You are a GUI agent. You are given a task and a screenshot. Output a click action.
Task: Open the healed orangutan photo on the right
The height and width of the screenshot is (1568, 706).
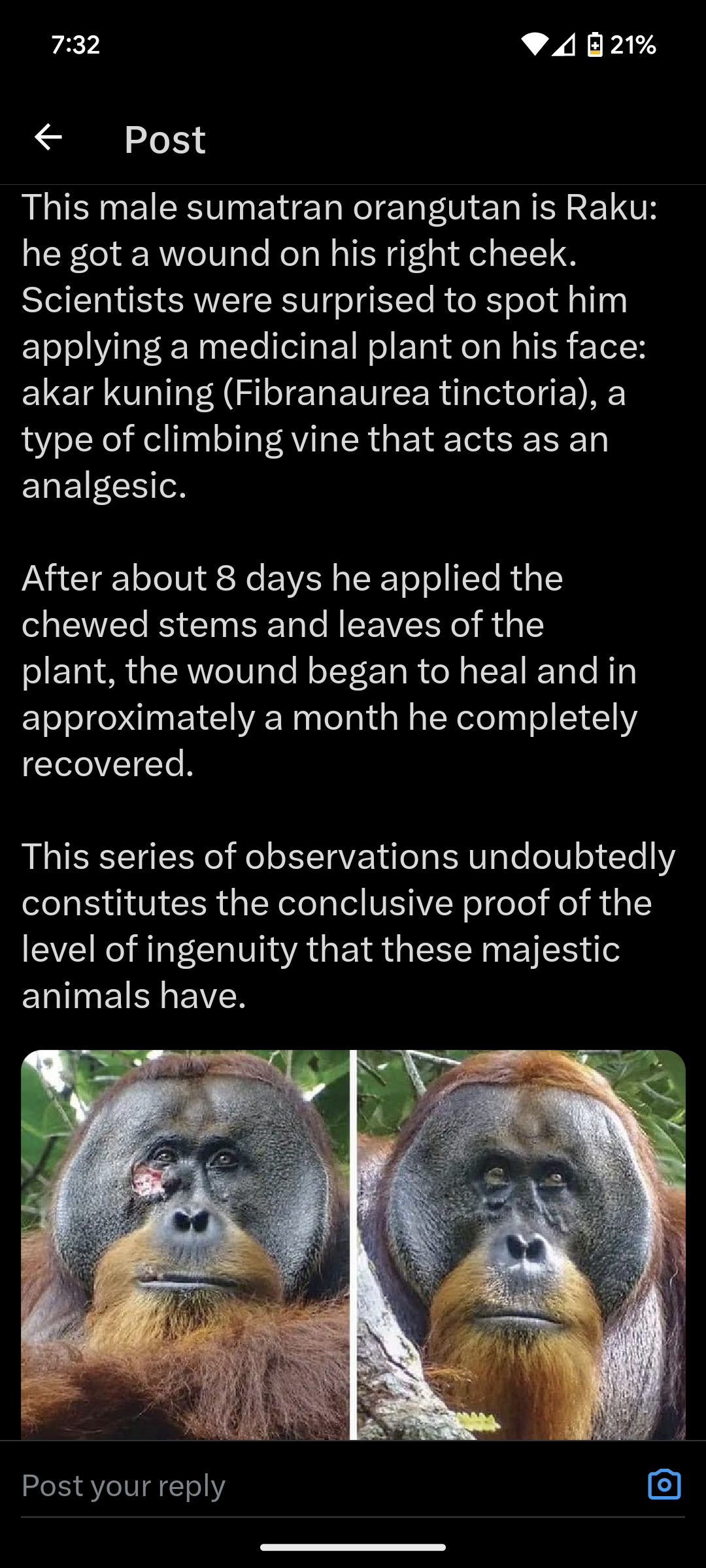point(521,1243)
